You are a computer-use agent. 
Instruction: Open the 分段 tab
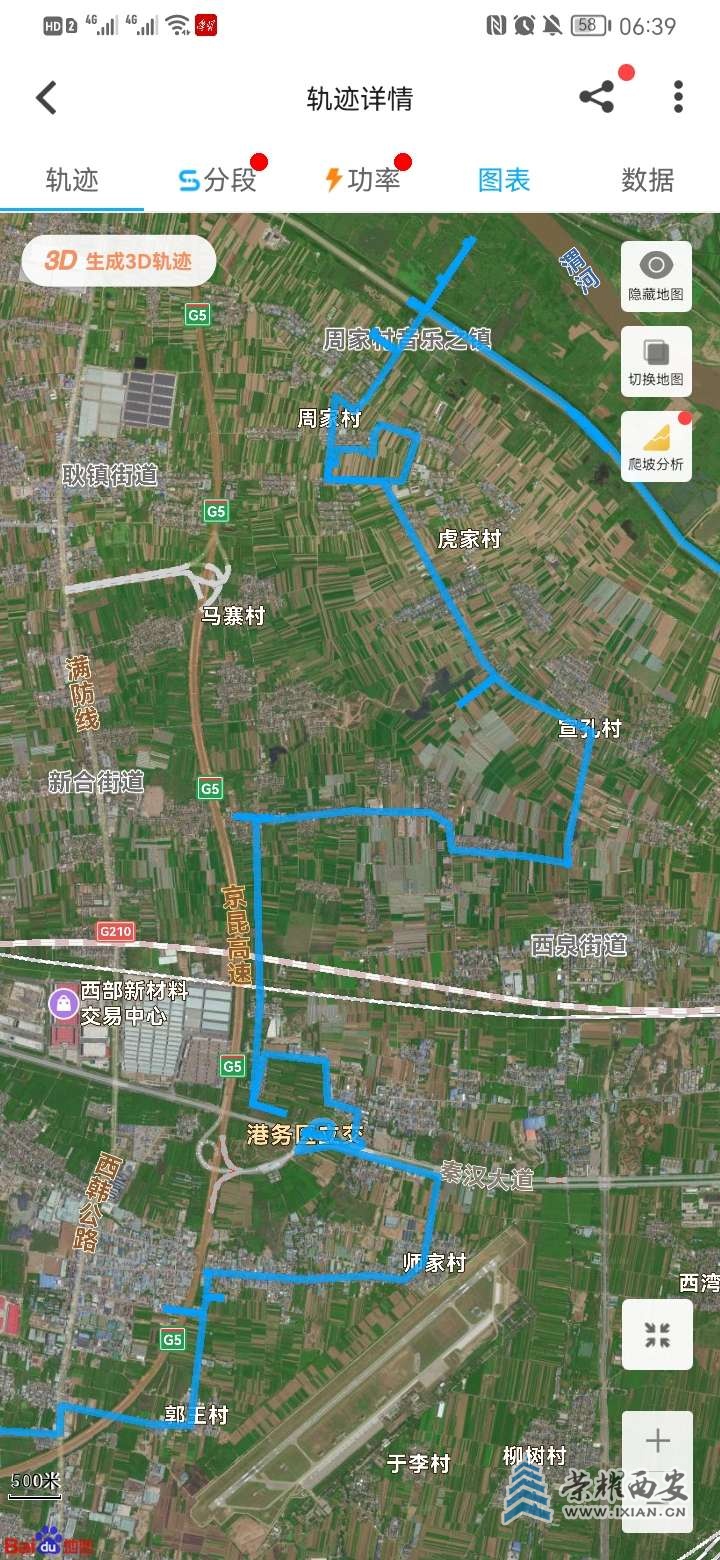(x=217, y=180)
